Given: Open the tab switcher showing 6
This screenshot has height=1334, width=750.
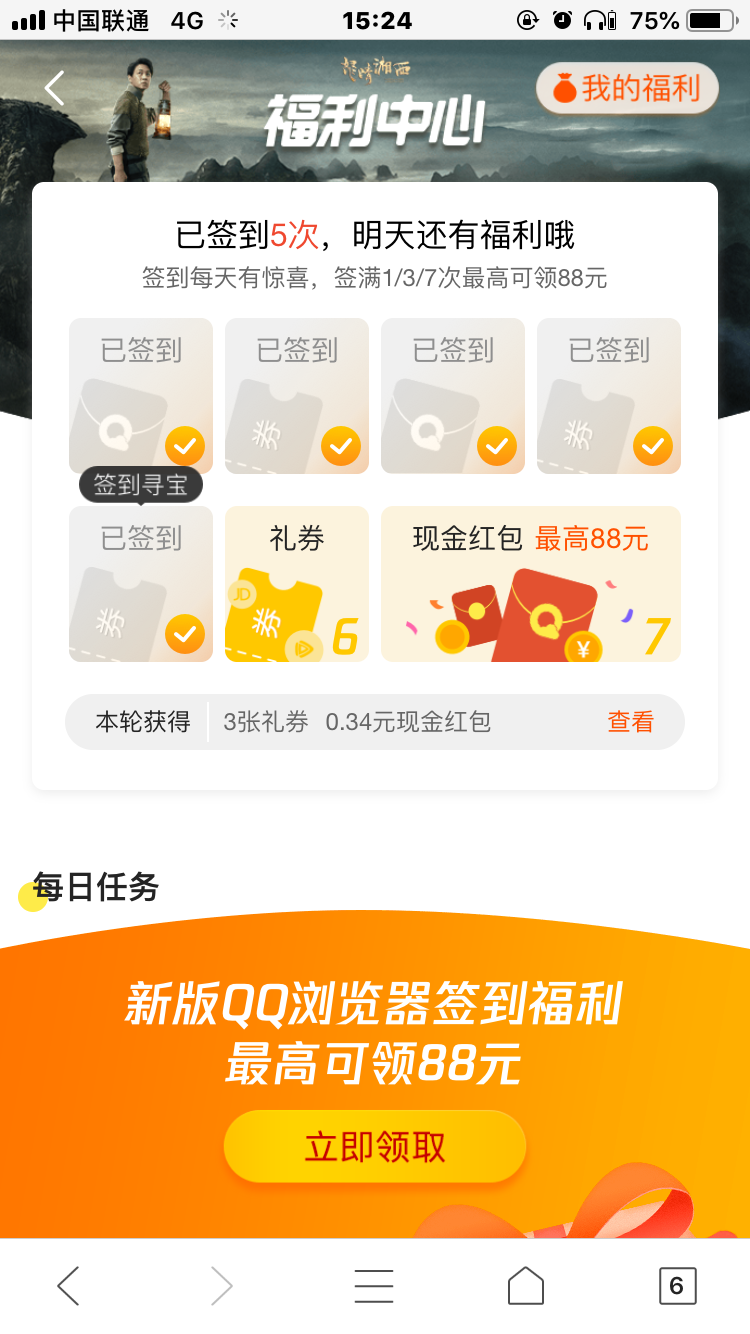Looking at the screenshot, I should tap(677, 1286).
